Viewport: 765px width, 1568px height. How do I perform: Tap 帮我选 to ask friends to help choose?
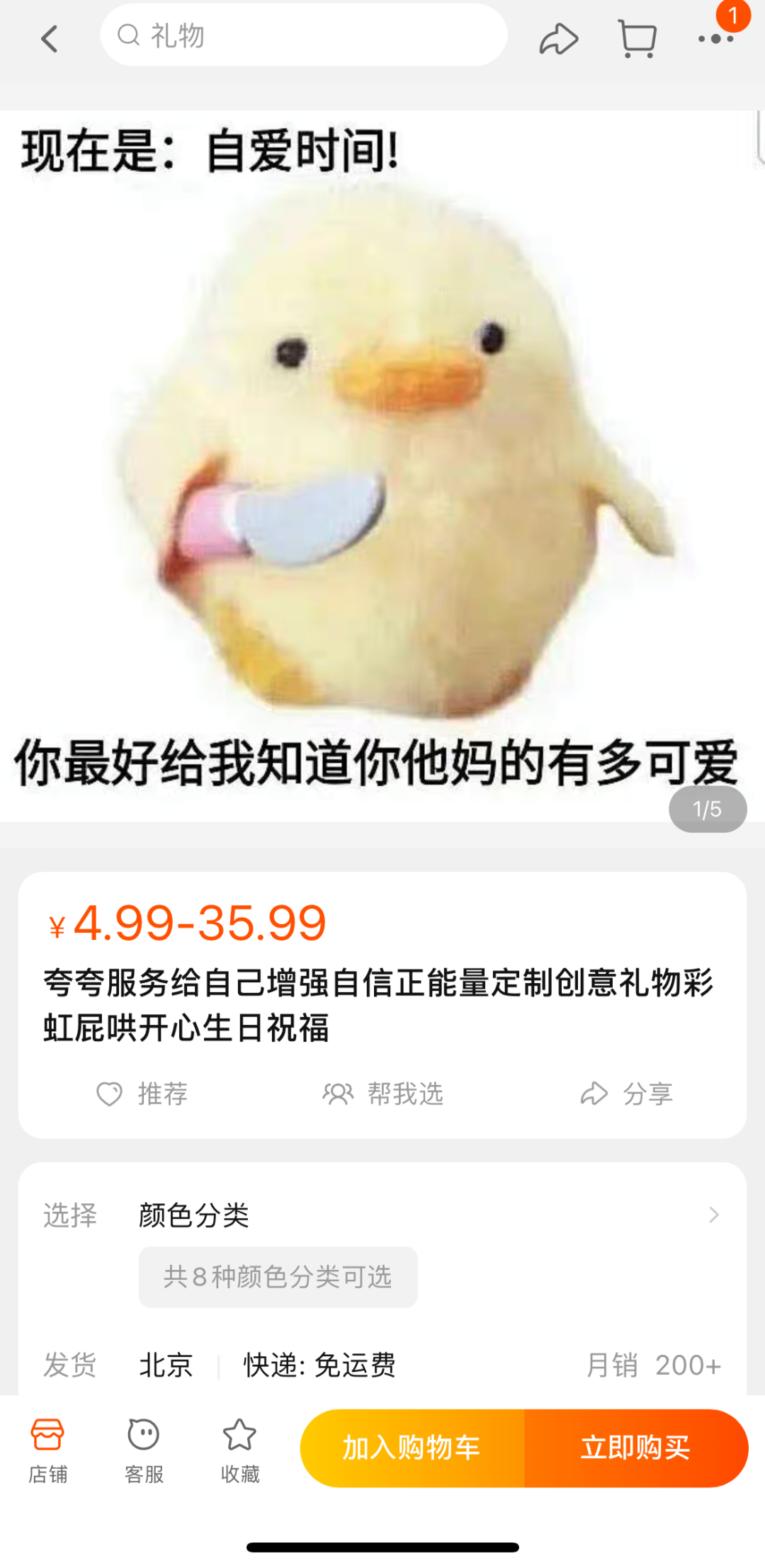pyautogui.click(x=383, y=1094)
